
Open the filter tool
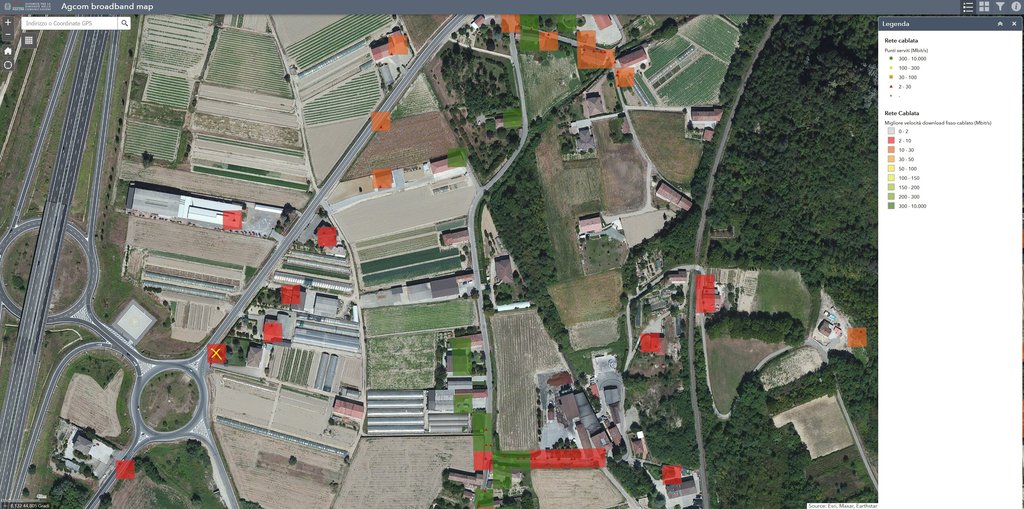1000,7
